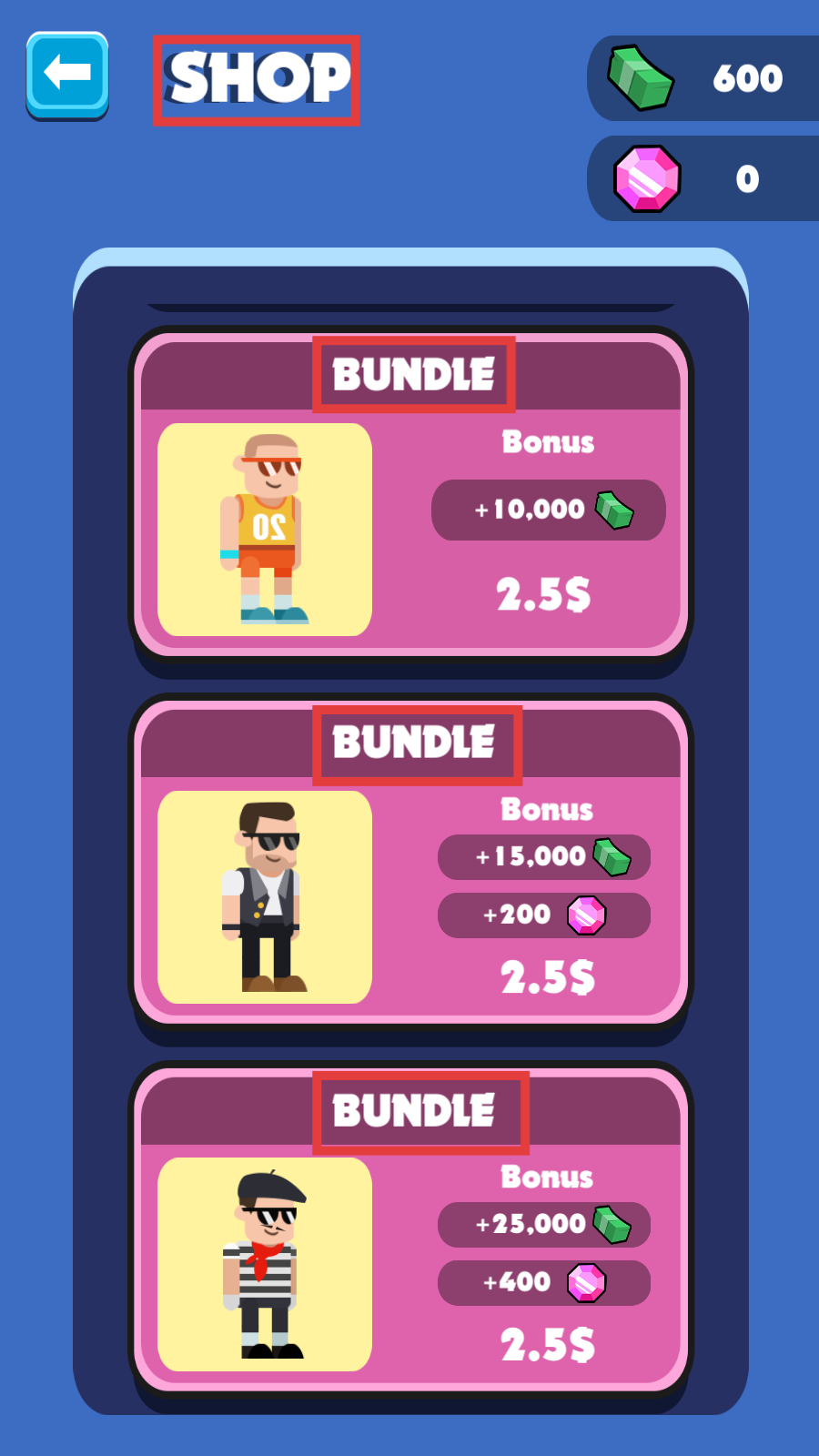Screen dimensions: 819x1456
Task: Select the beret character bundle with +400 gems
Action: coord(547,1344)
